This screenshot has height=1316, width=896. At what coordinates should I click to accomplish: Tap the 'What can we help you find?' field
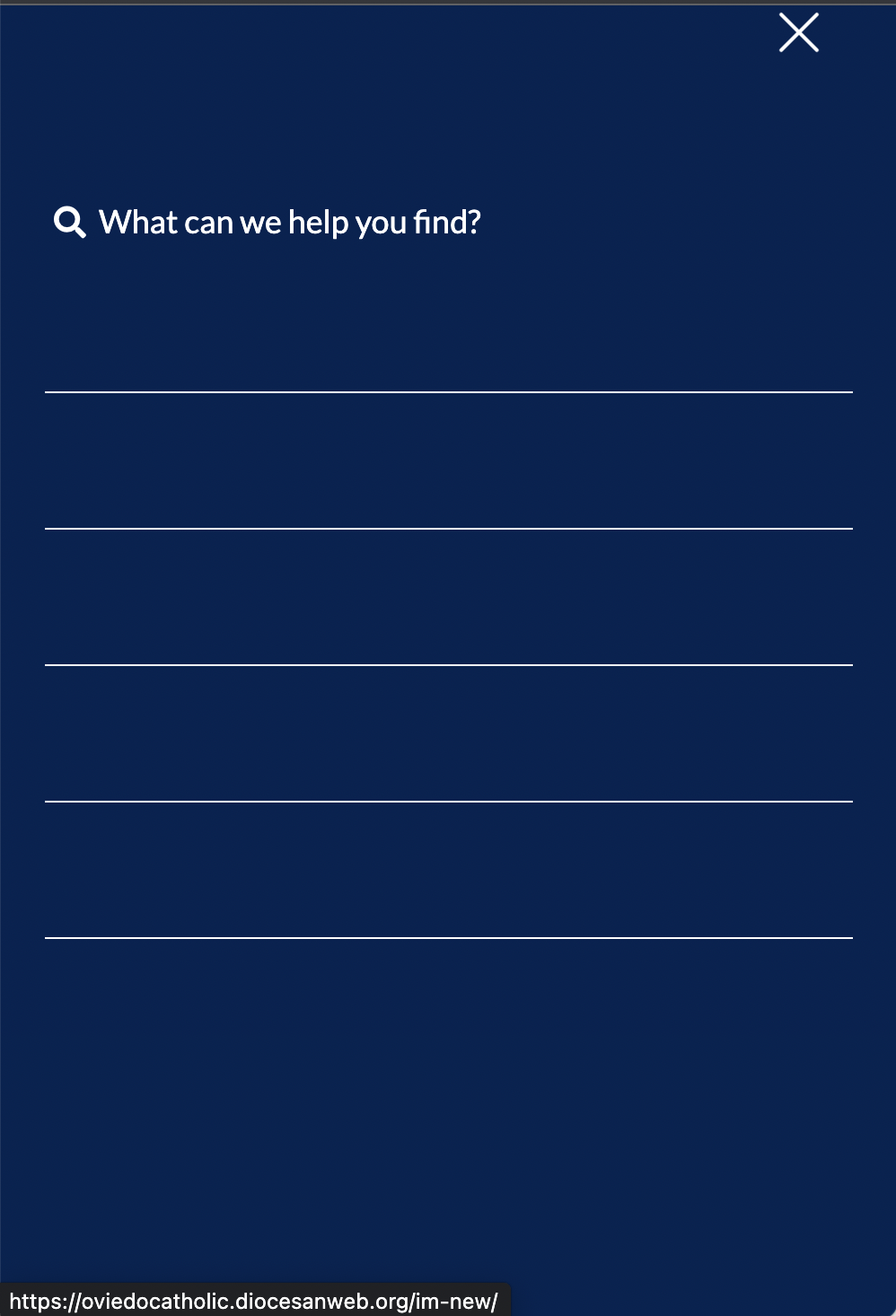tap(289, 223)
